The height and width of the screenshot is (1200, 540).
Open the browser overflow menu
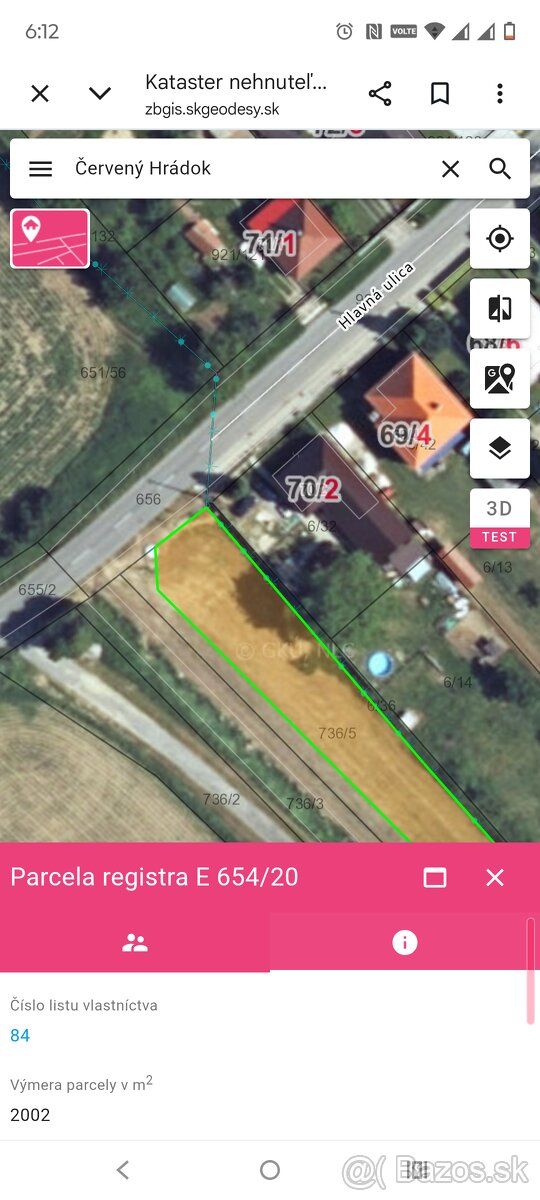click(x=500, y=94)
